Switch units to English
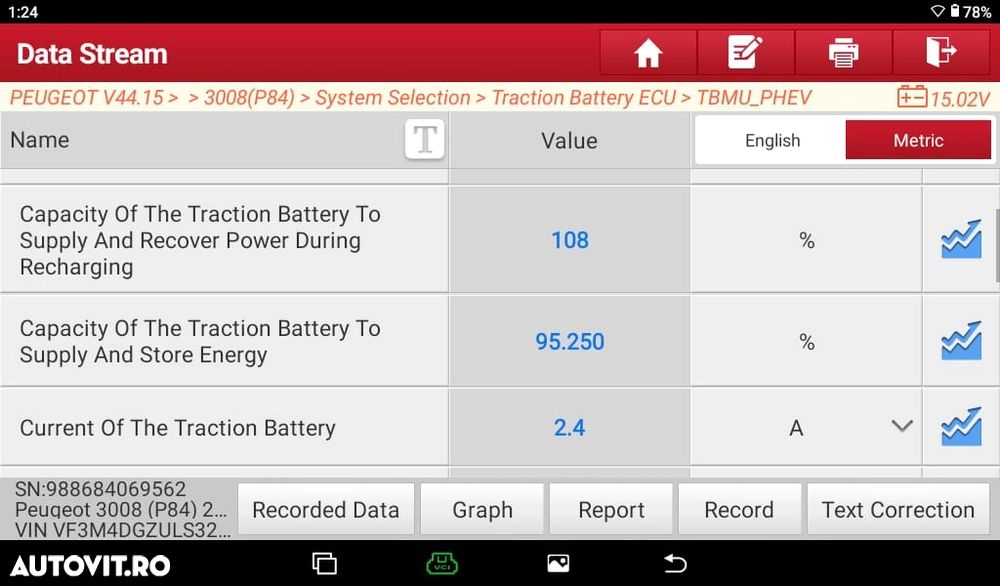 click(x=772, y=141)
